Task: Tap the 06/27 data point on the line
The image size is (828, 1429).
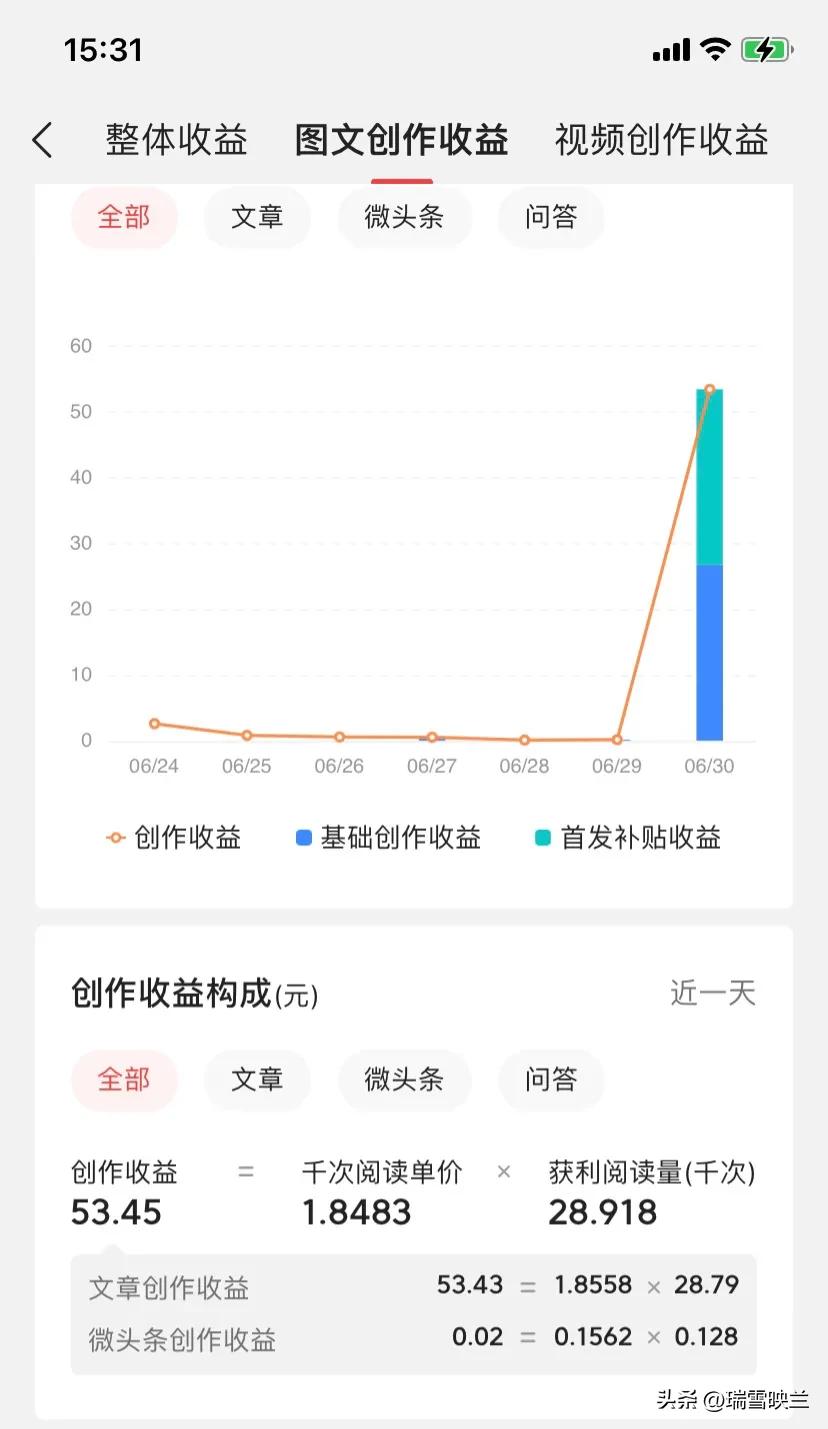Action: (431, 737)
